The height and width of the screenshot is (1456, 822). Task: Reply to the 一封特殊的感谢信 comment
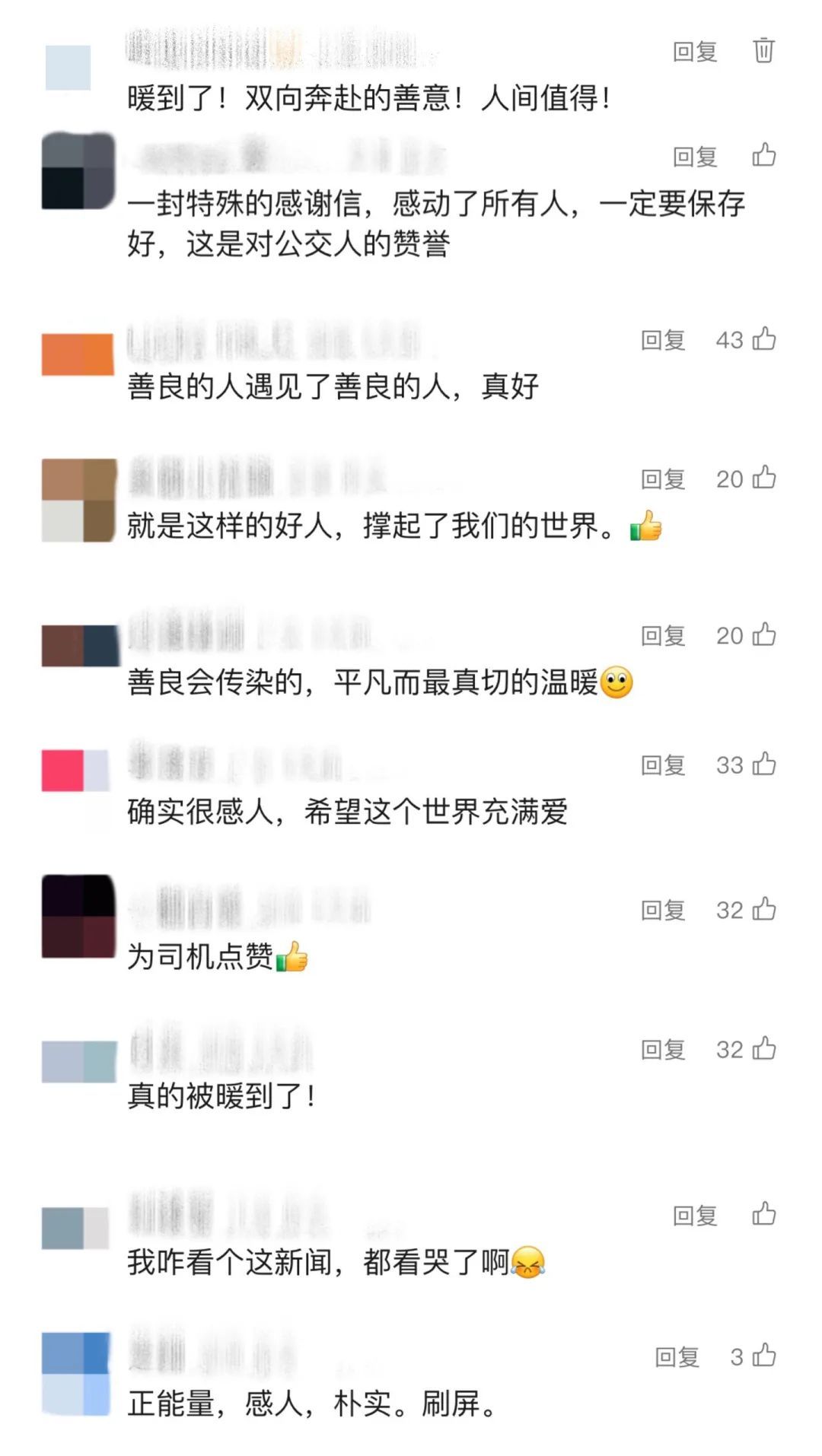(x=695, y=157)
